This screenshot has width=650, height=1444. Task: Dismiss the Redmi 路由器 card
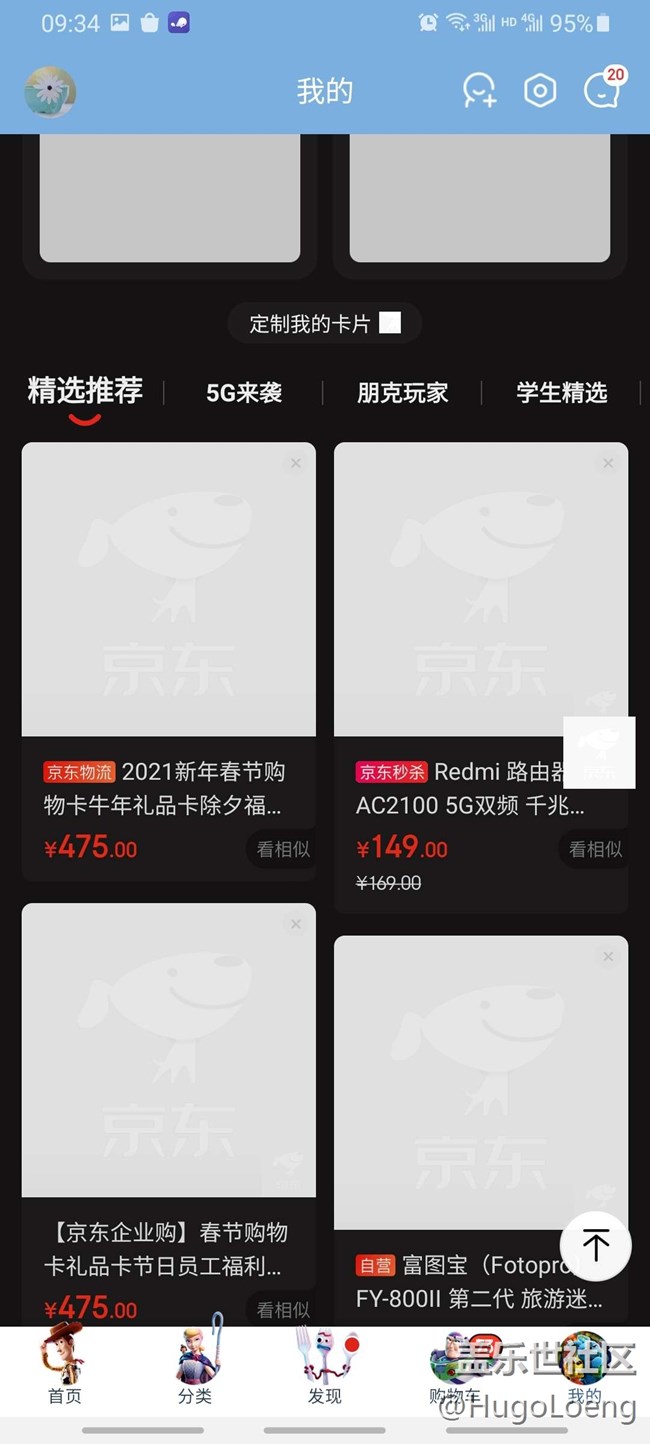pyautogui.click(x=607, y=463)
